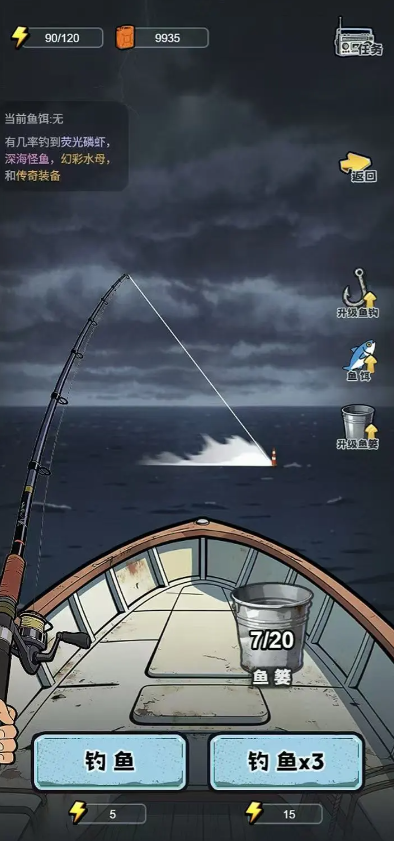Open the 鱼篓 bucket showing 7/20

272,633
